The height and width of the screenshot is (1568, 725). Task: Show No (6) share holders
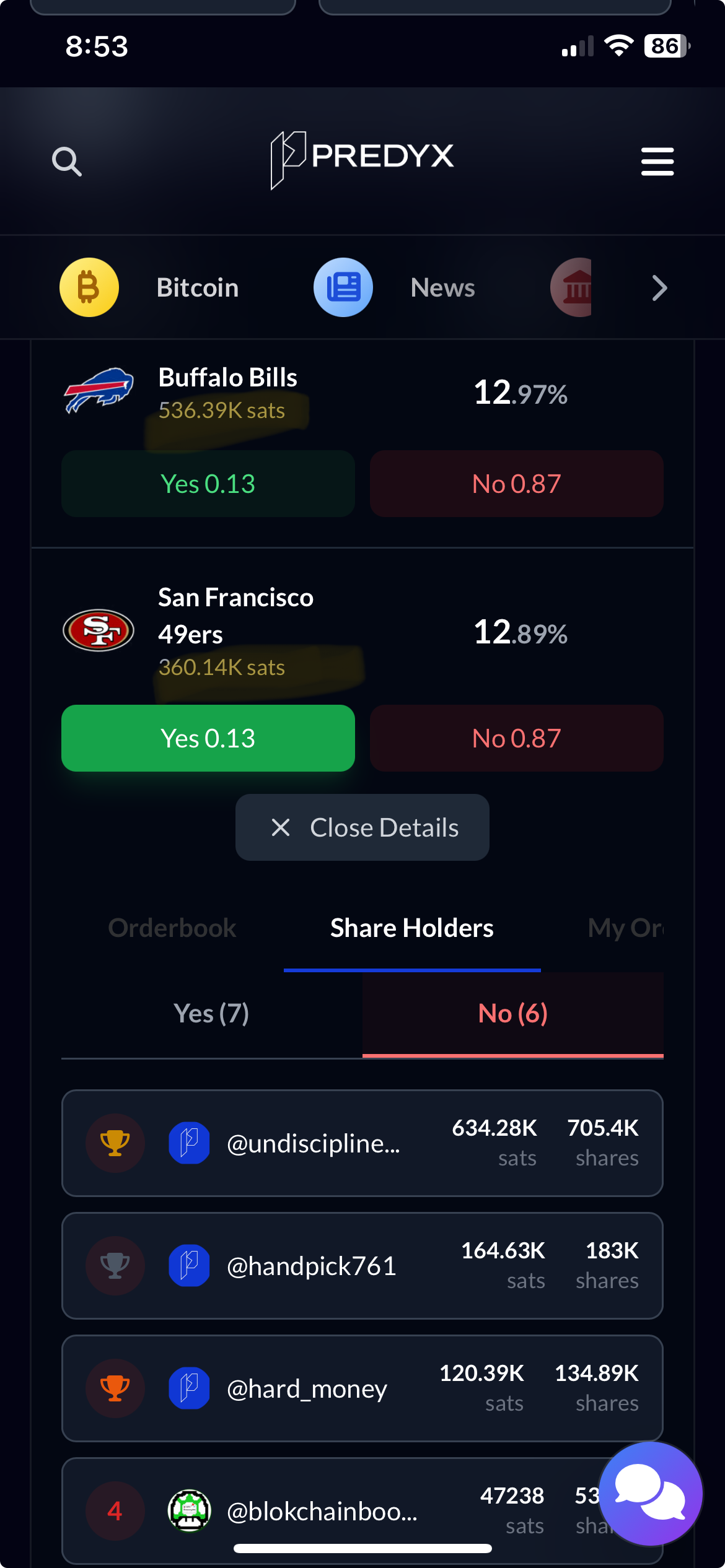513,1014
